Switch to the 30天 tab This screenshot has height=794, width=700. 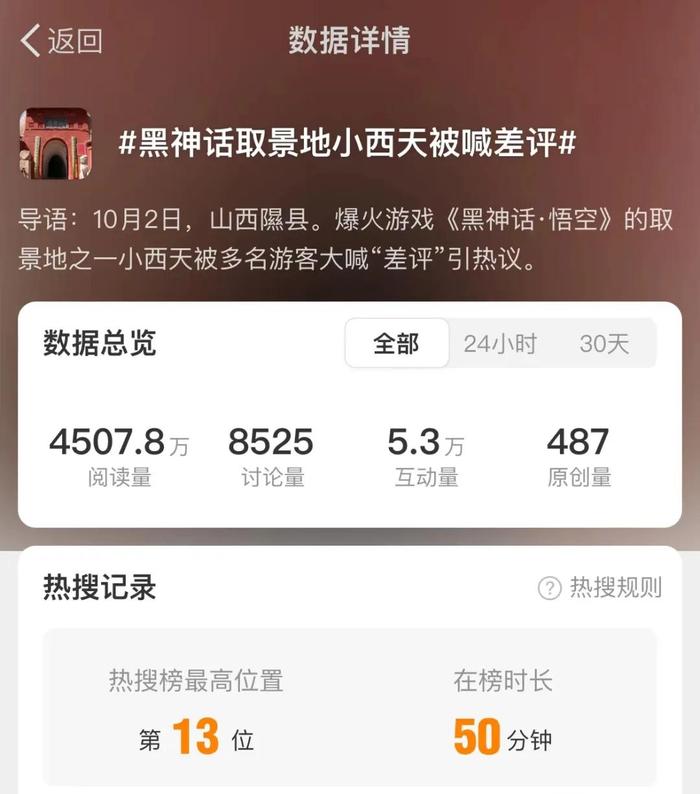coord(604,344)
